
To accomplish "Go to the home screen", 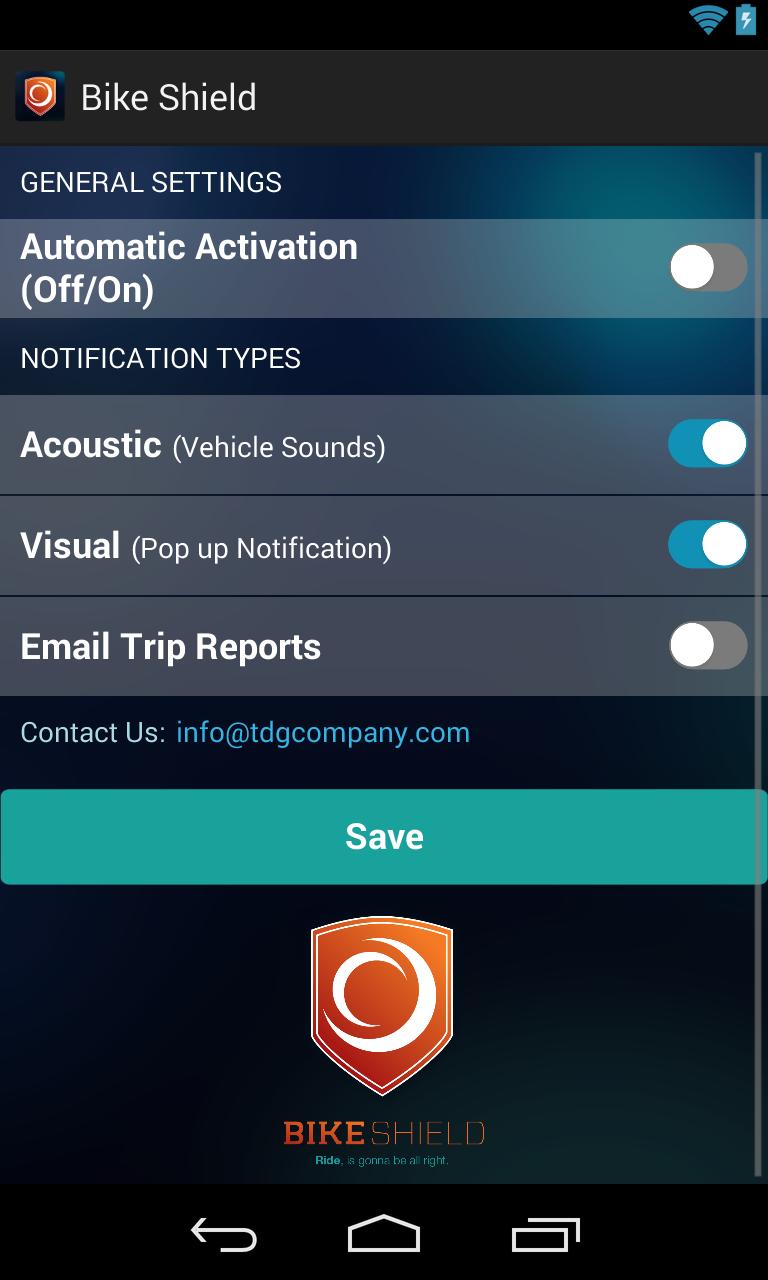I will coord(384,1234).
